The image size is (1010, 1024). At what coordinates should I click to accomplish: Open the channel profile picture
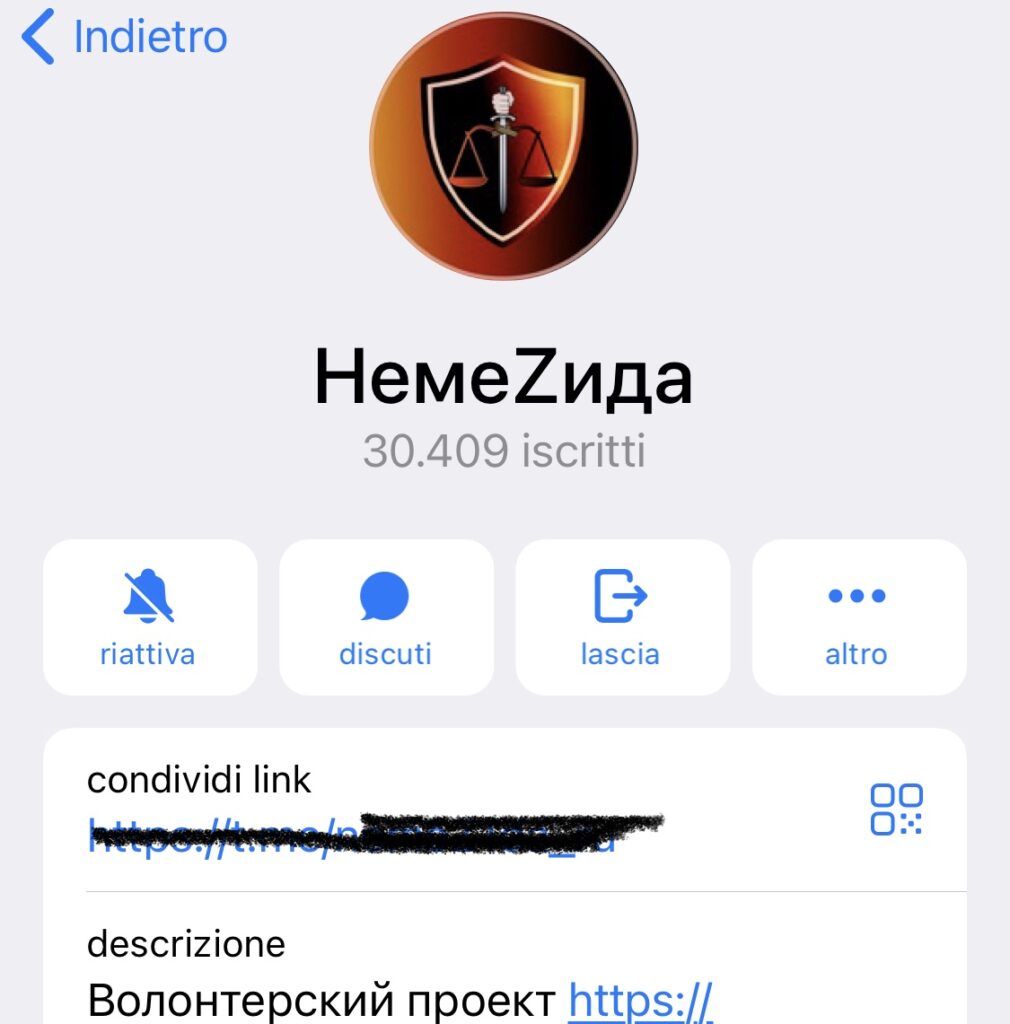[x=504, y=145]
